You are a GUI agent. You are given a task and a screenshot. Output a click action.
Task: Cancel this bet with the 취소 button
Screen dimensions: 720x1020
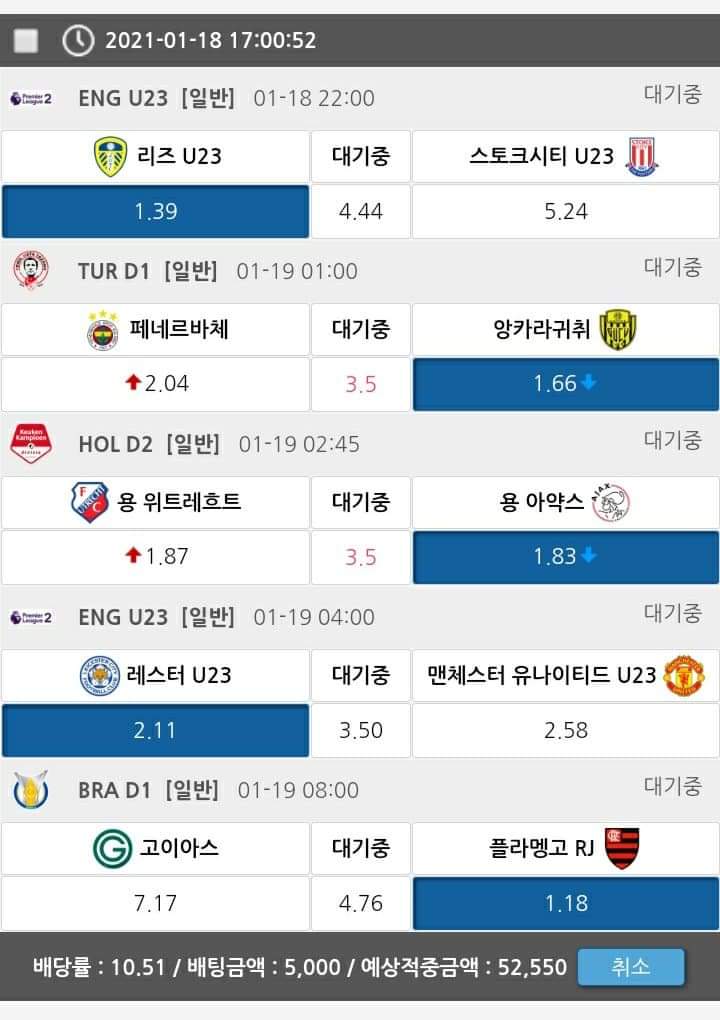(x=631, y=967)
